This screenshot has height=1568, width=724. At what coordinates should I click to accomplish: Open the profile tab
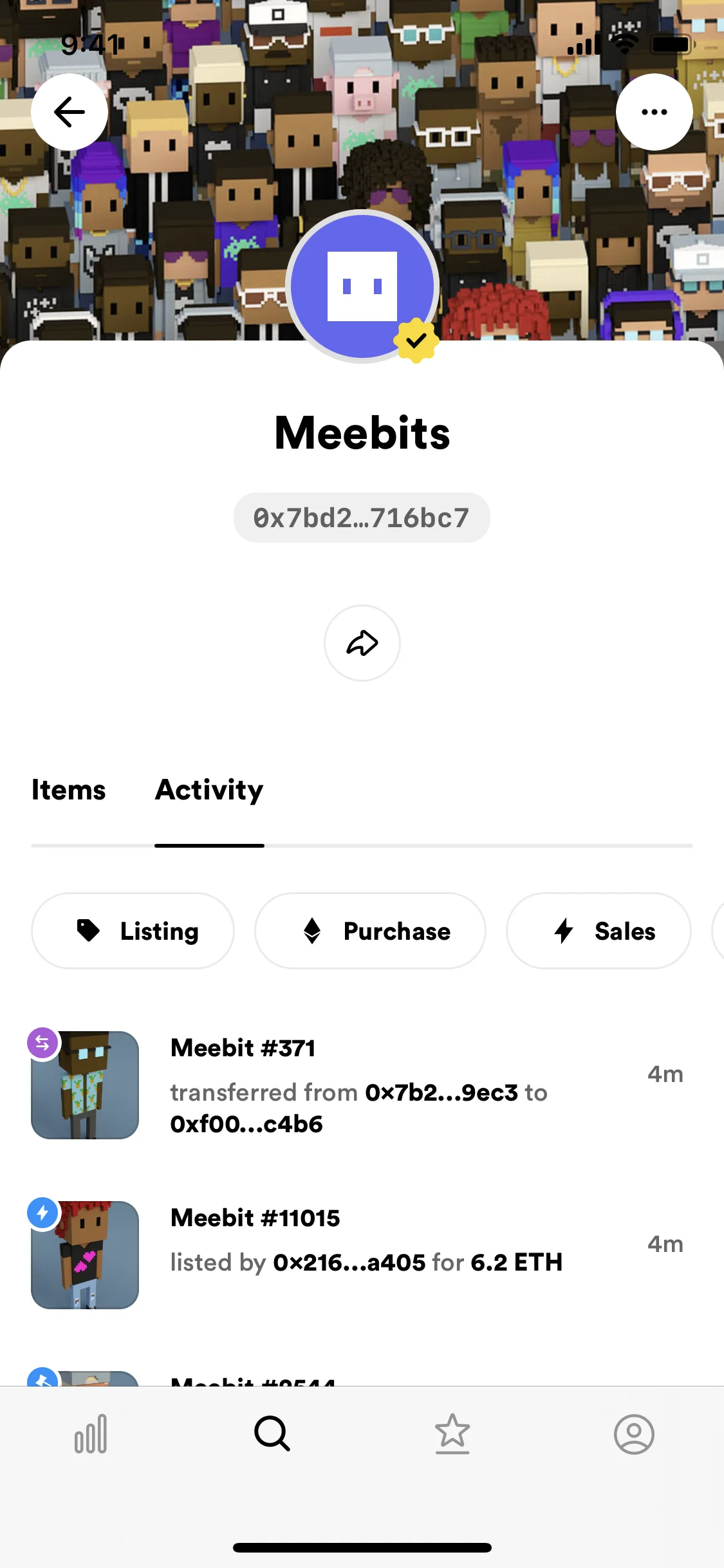coord(634,1434)
